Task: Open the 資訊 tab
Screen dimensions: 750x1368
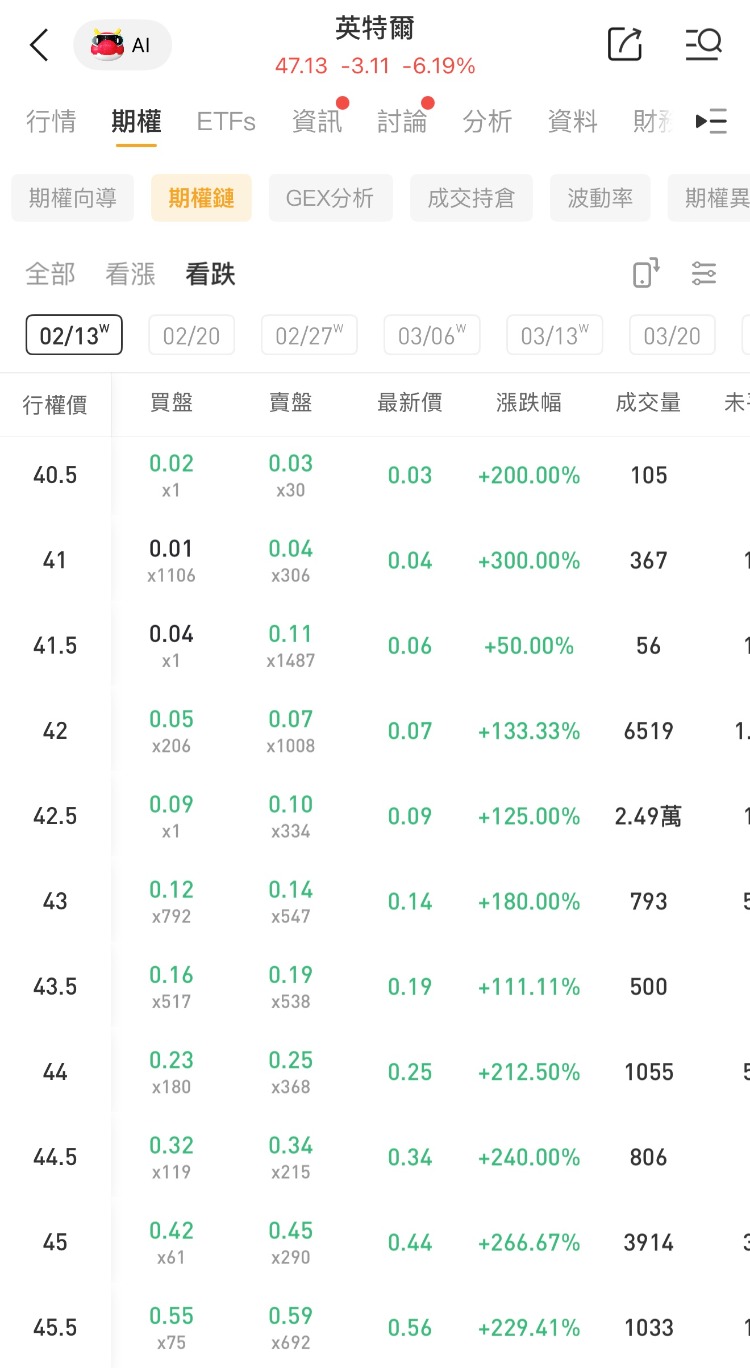Action: pos(317,122)
